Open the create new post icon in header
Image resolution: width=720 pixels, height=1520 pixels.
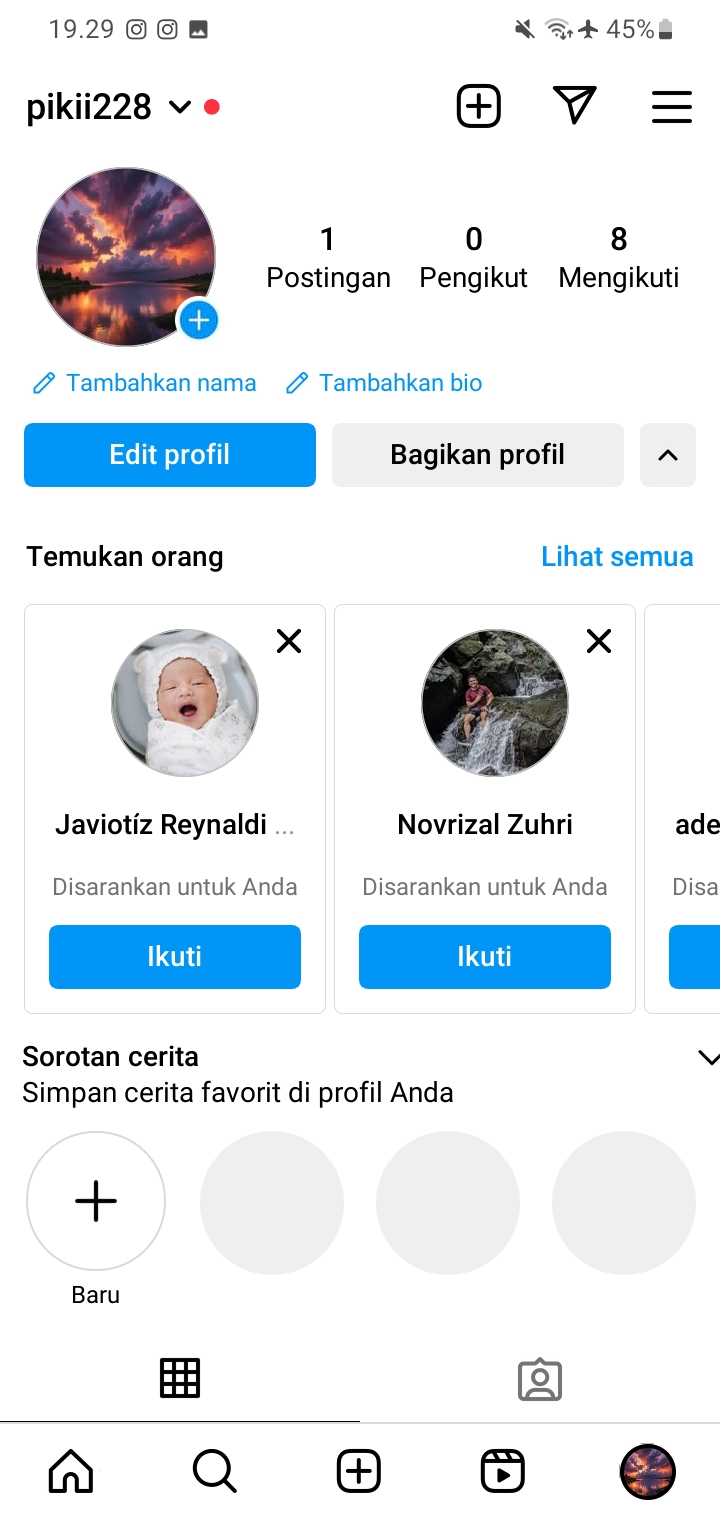point(478,106)
